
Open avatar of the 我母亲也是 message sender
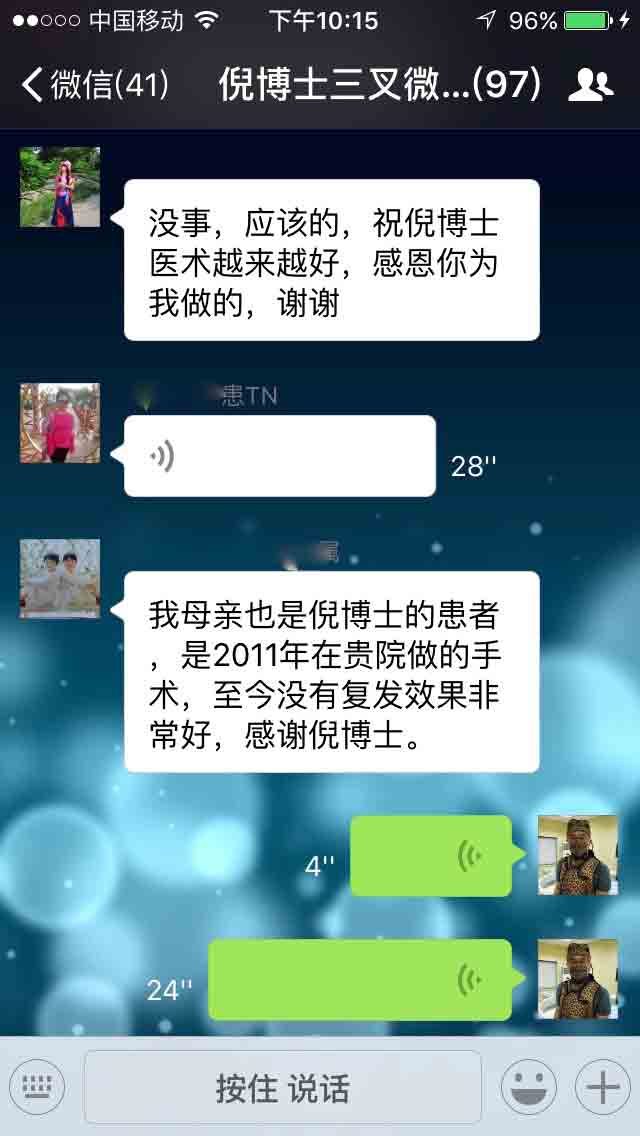tap(60, 579)
